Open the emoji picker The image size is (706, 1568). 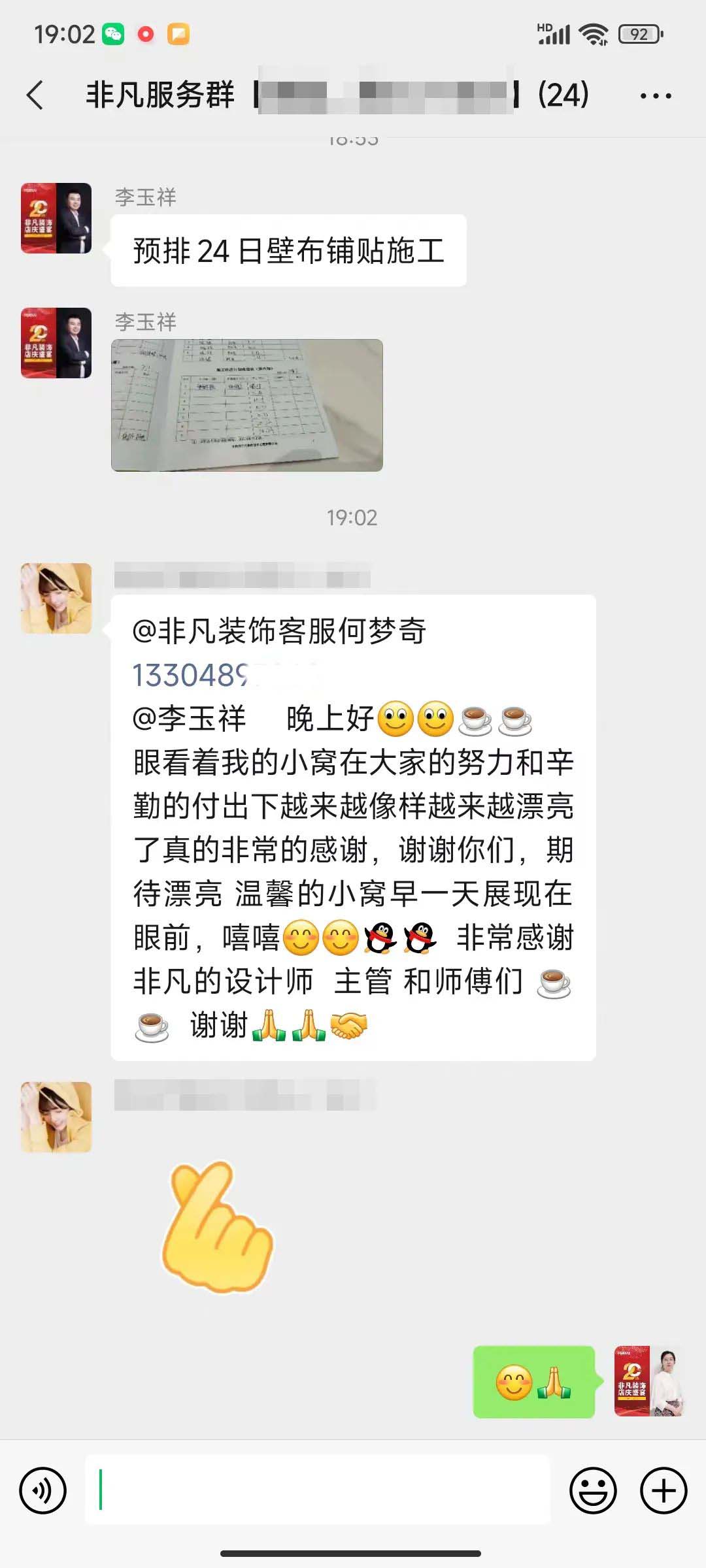tap(593, 1490)
